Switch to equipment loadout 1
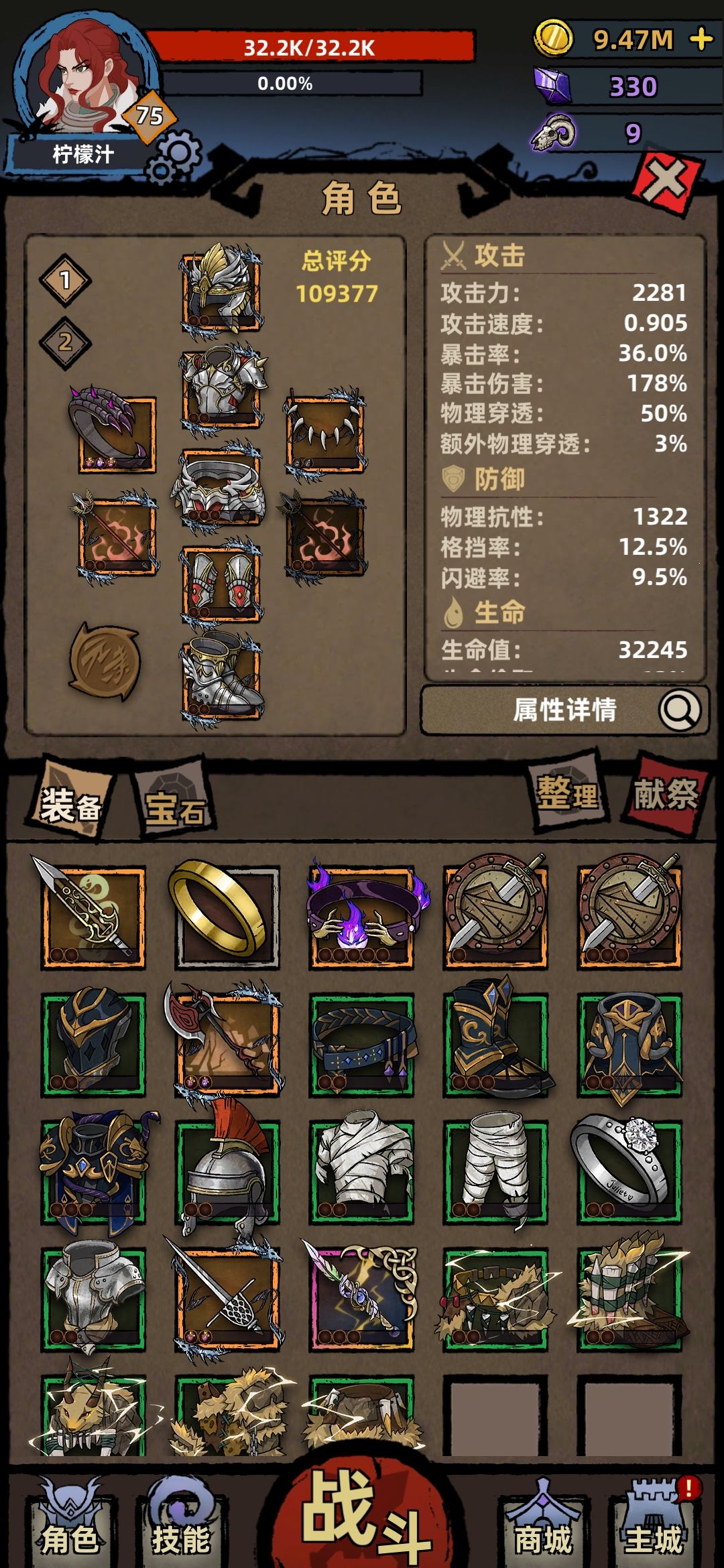724x1568 pixels. 65,280
